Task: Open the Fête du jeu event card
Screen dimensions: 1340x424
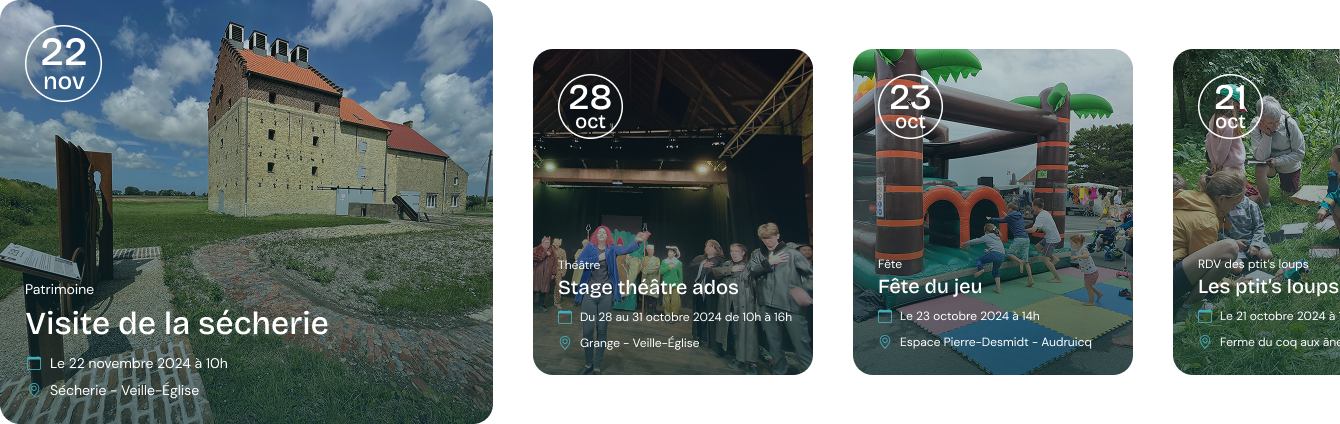Action: 930,286
